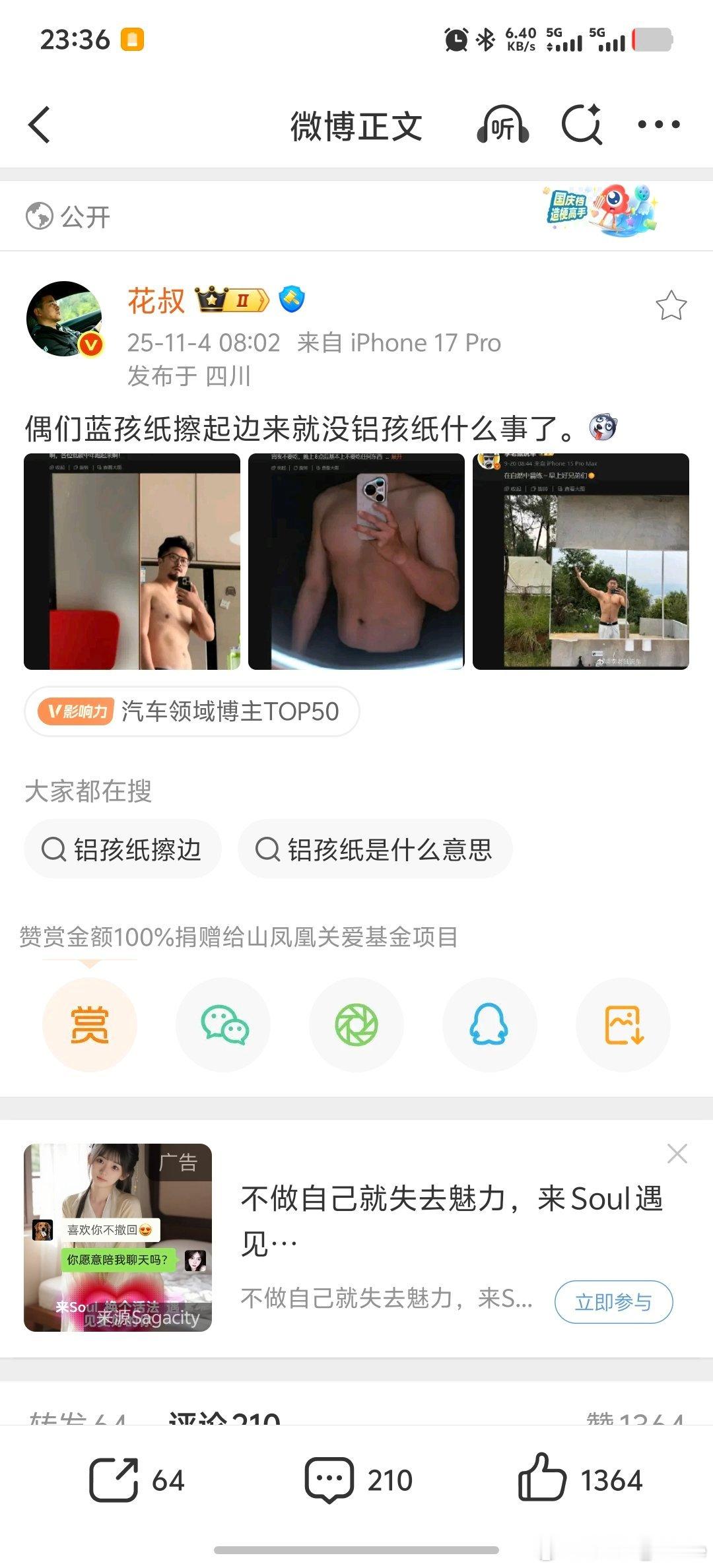Share the post to WeChat Moments icon

coord(356,1024)
